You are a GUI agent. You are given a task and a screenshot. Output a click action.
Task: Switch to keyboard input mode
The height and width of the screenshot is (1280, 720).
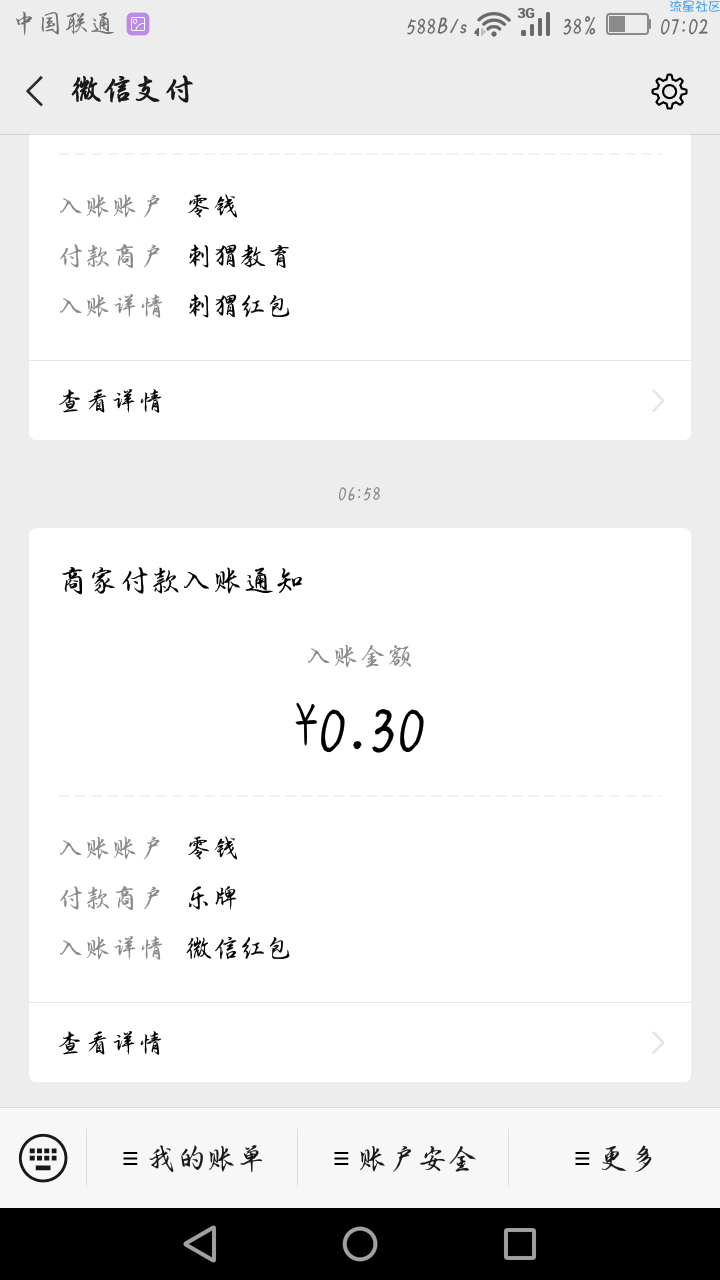click(x=43, y=1158)
